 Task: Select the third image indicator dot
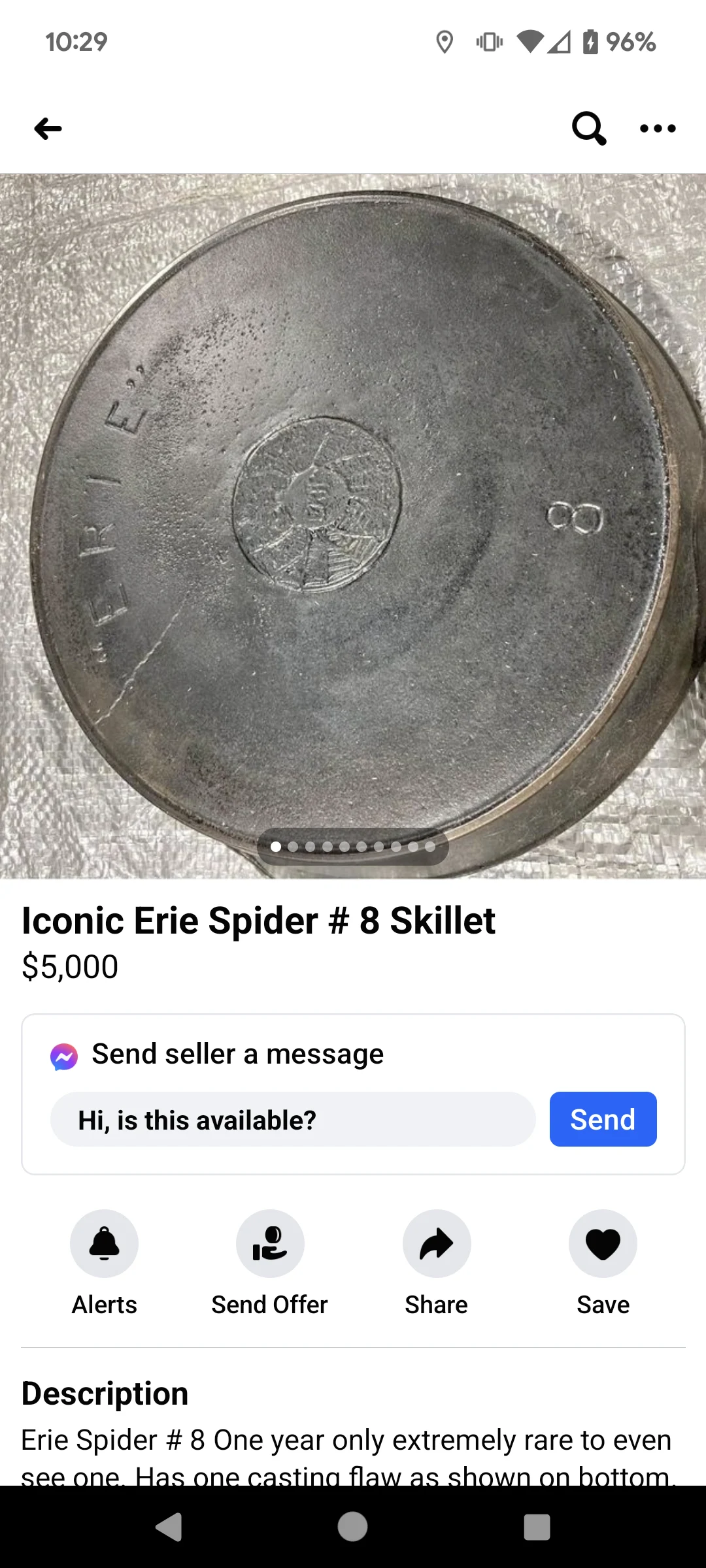(x=311, y=846)
